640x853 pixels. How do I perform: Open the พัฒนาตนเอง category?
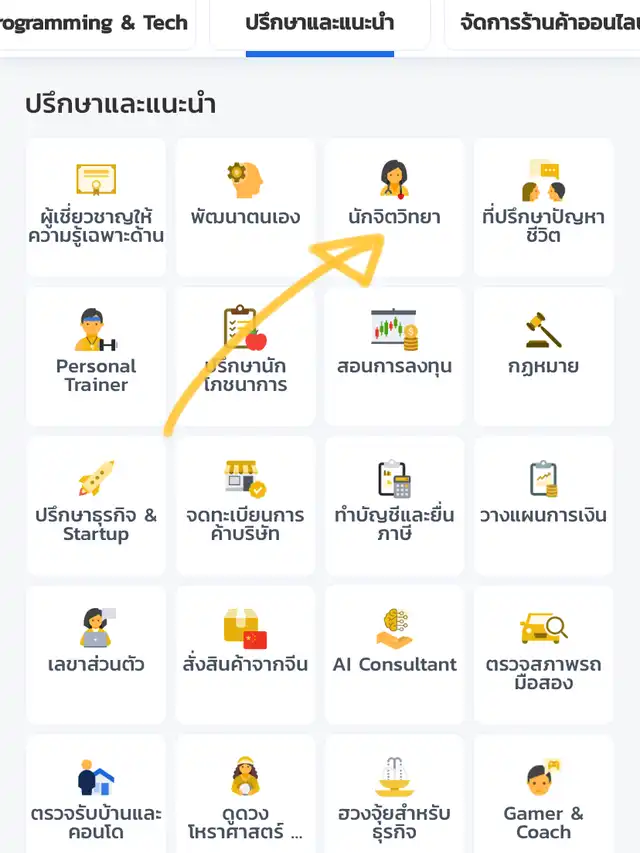tap(245, 208)
